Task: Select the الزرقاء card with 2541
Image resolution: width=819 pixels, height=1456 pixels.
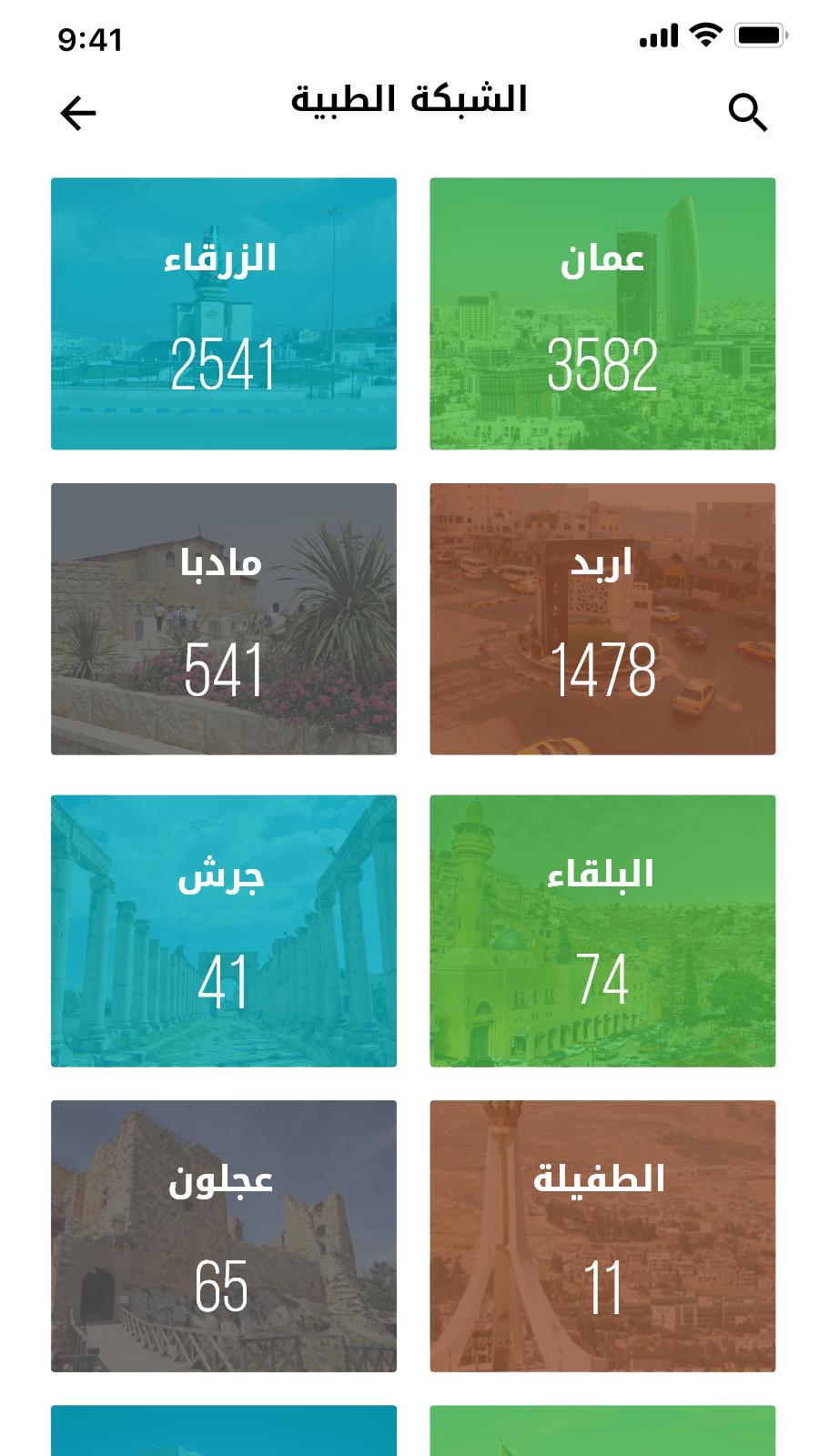Action: pos(224,313)
